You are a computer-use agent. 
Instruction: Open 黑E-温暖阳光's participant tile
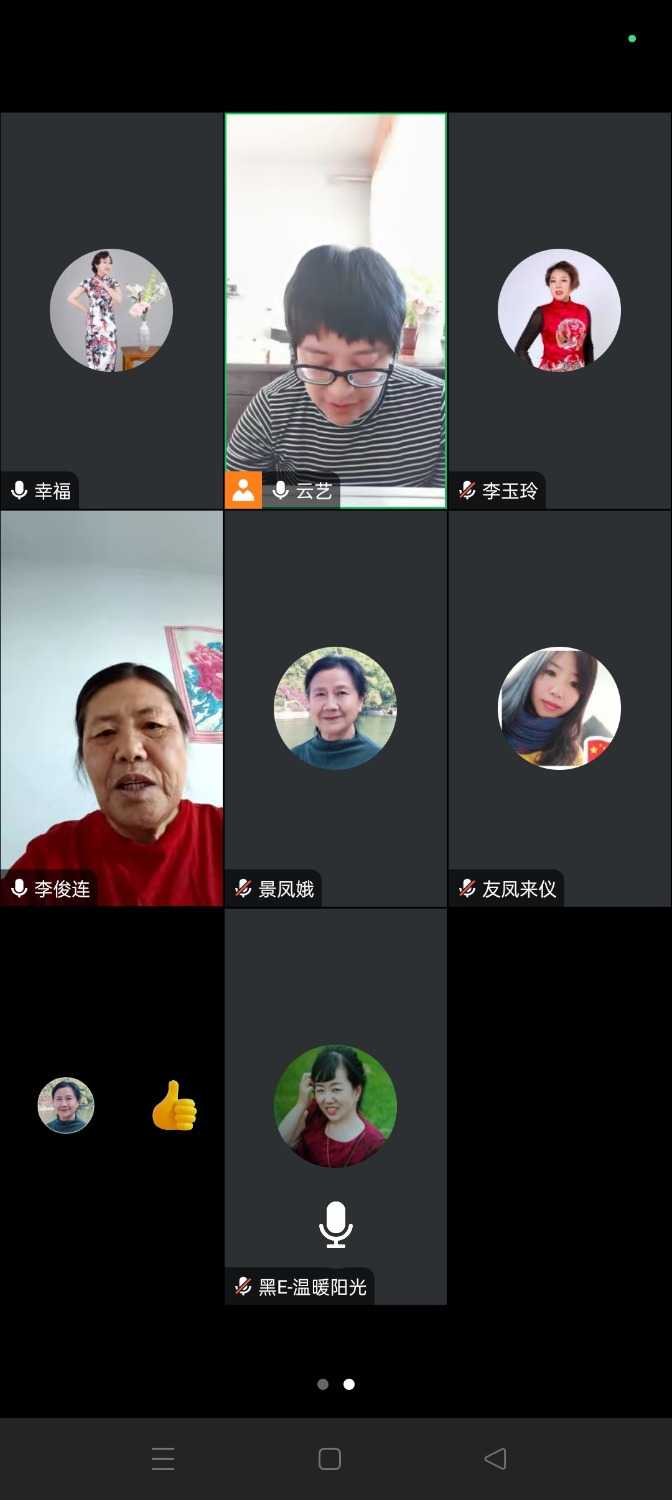tap(335, 1106)
